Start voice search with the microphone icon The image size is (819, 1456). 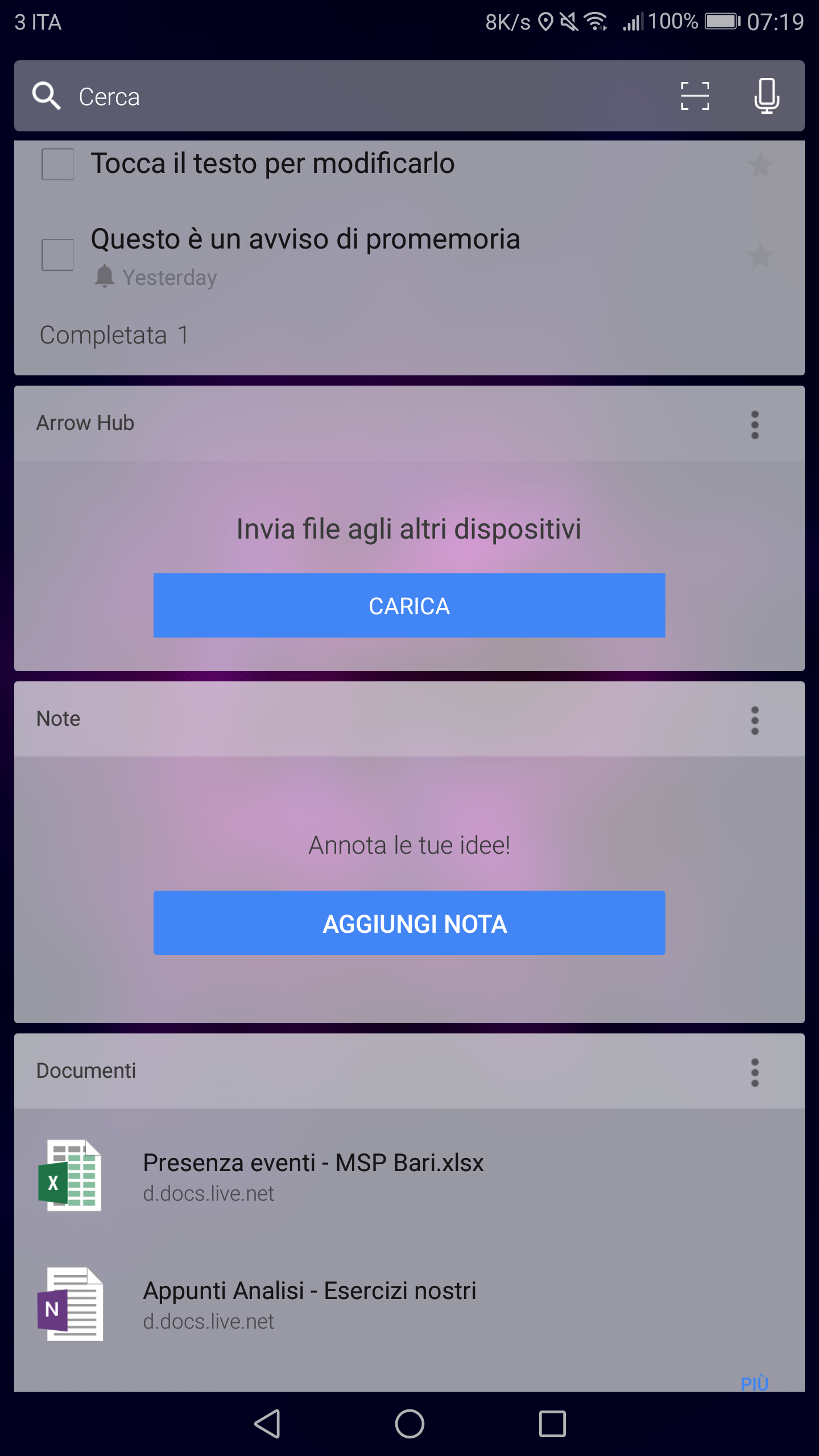pos(766,96)
